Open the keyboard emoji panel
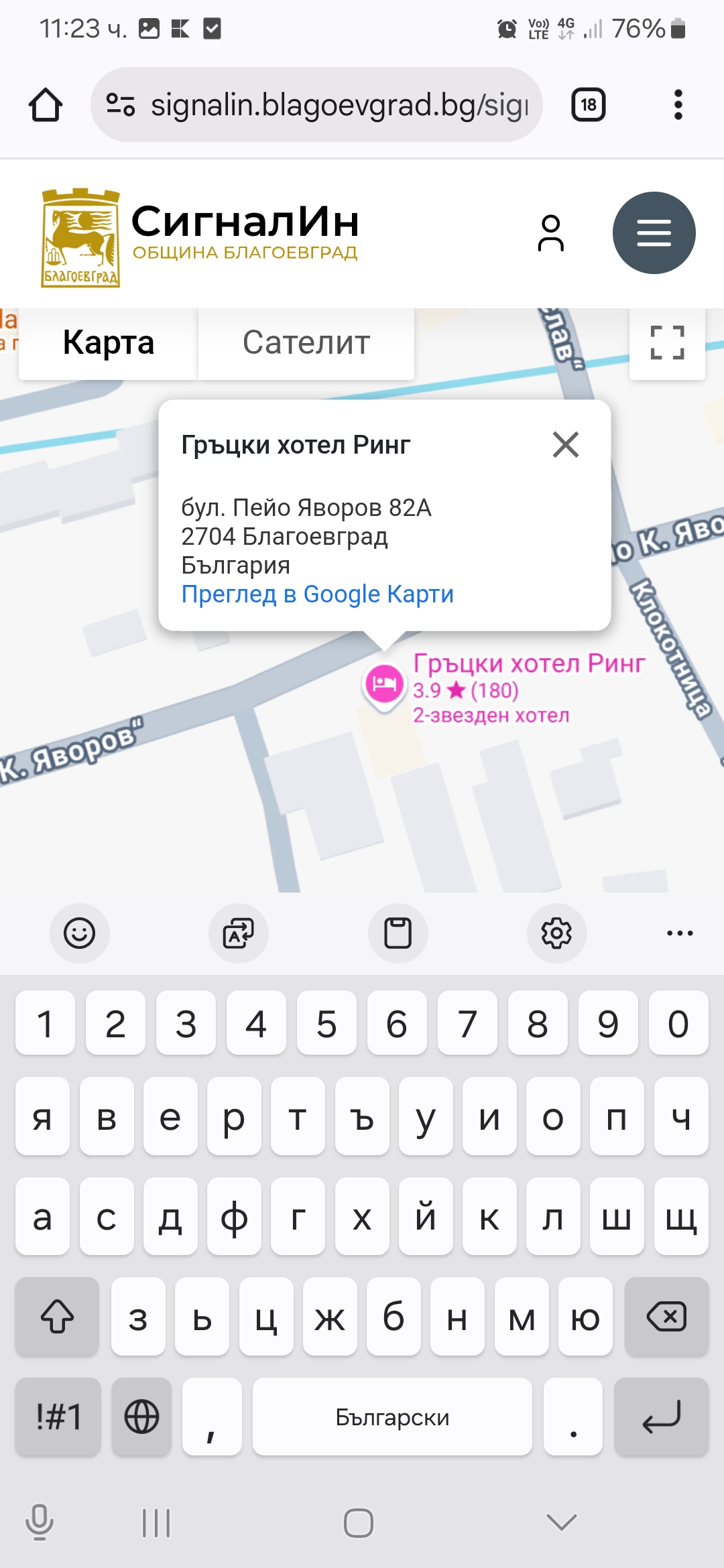This screenshot has height=1568, width=724. click(80, 933)
